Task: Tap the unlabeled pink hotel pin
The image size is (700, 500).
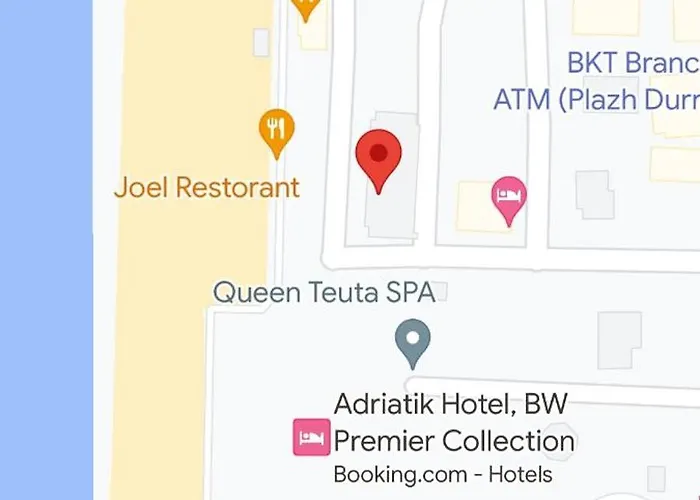Action: point(510,197)
